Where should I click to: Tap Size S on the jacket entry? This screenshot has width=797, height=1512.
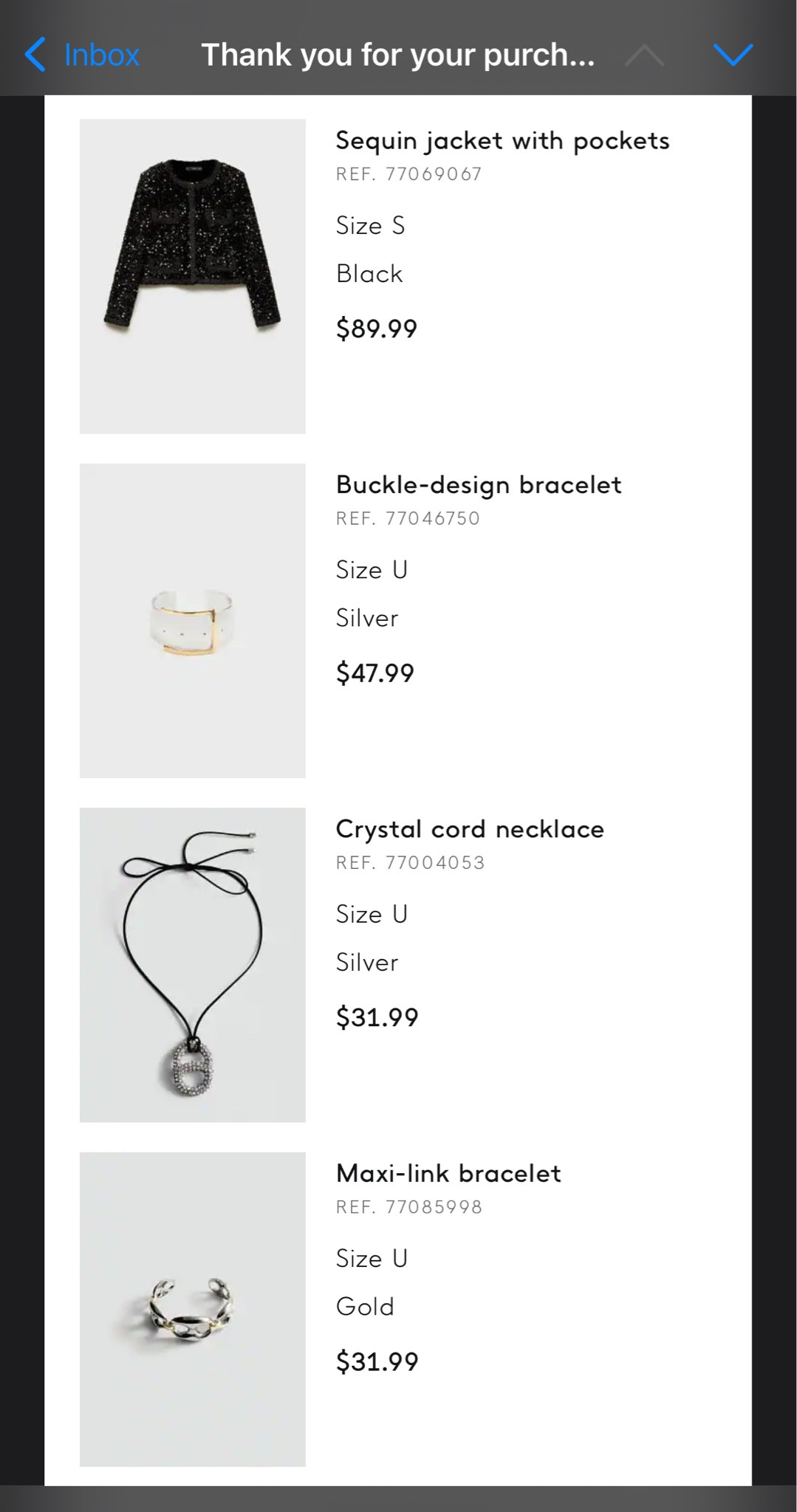(371, 225)
